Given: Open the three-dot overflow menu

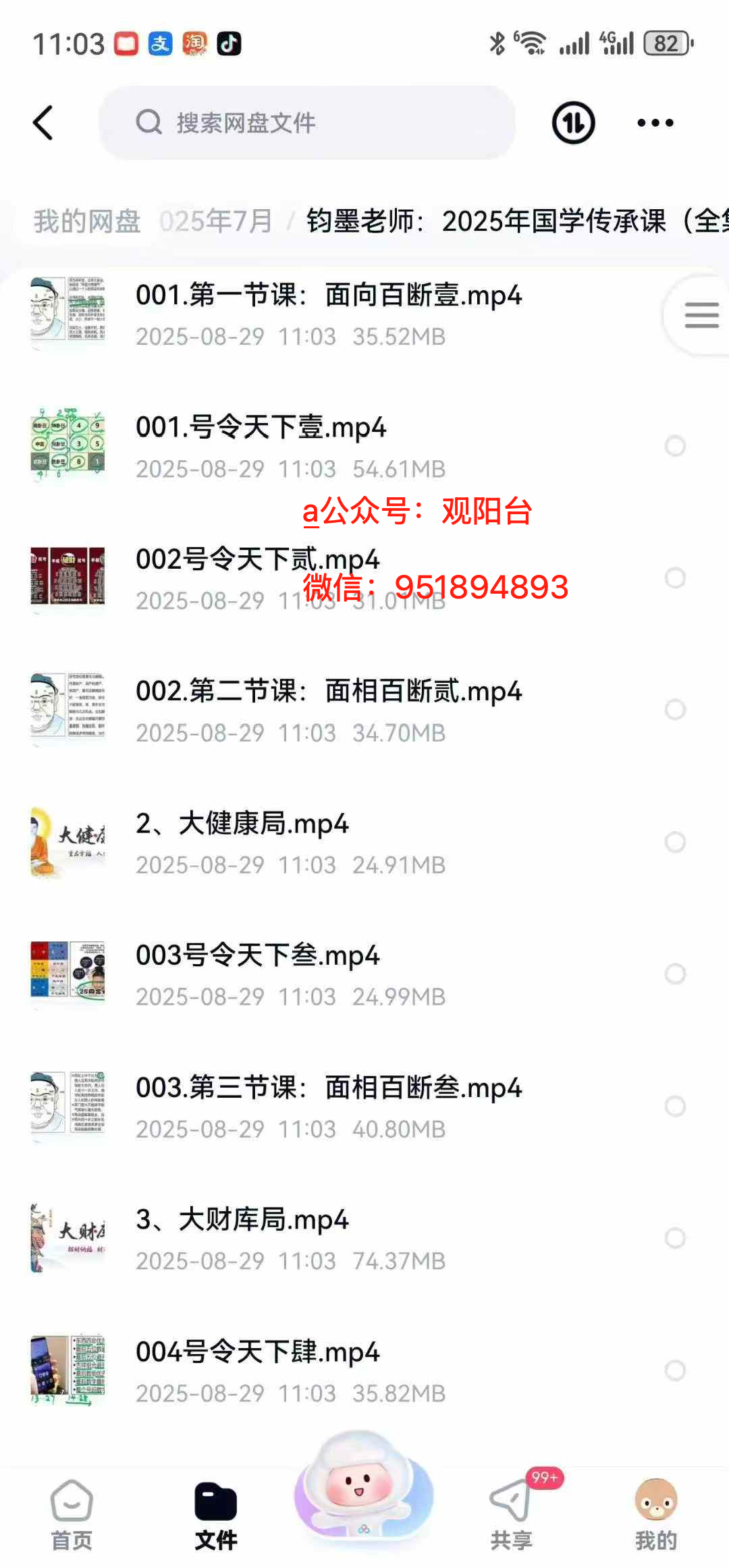Looking at the screenshot, I should tap(655, 123).
